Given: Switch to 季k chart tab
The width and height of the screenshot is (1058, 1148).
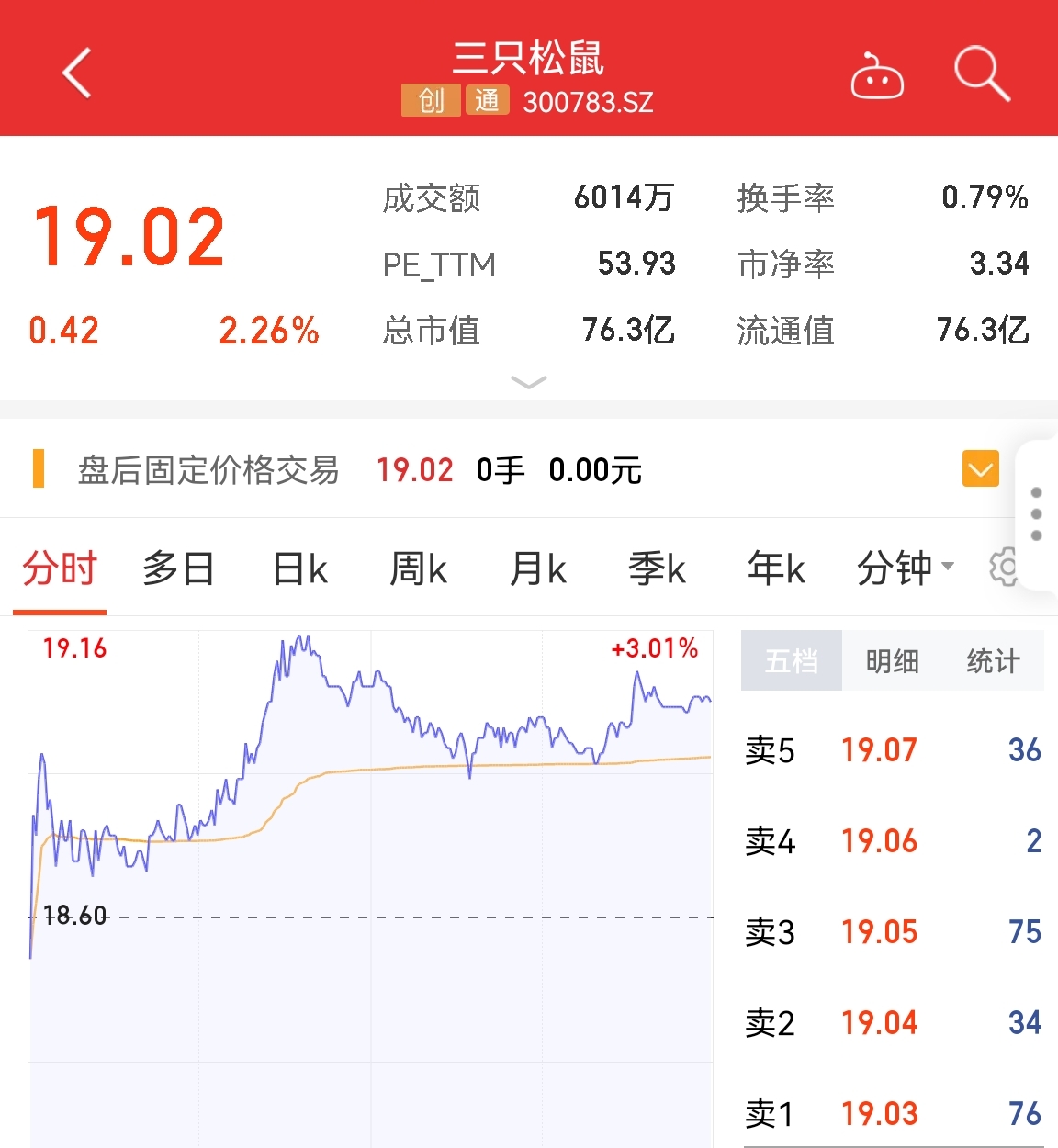Looking at the screenshot, I should click(x=657, y=568).
